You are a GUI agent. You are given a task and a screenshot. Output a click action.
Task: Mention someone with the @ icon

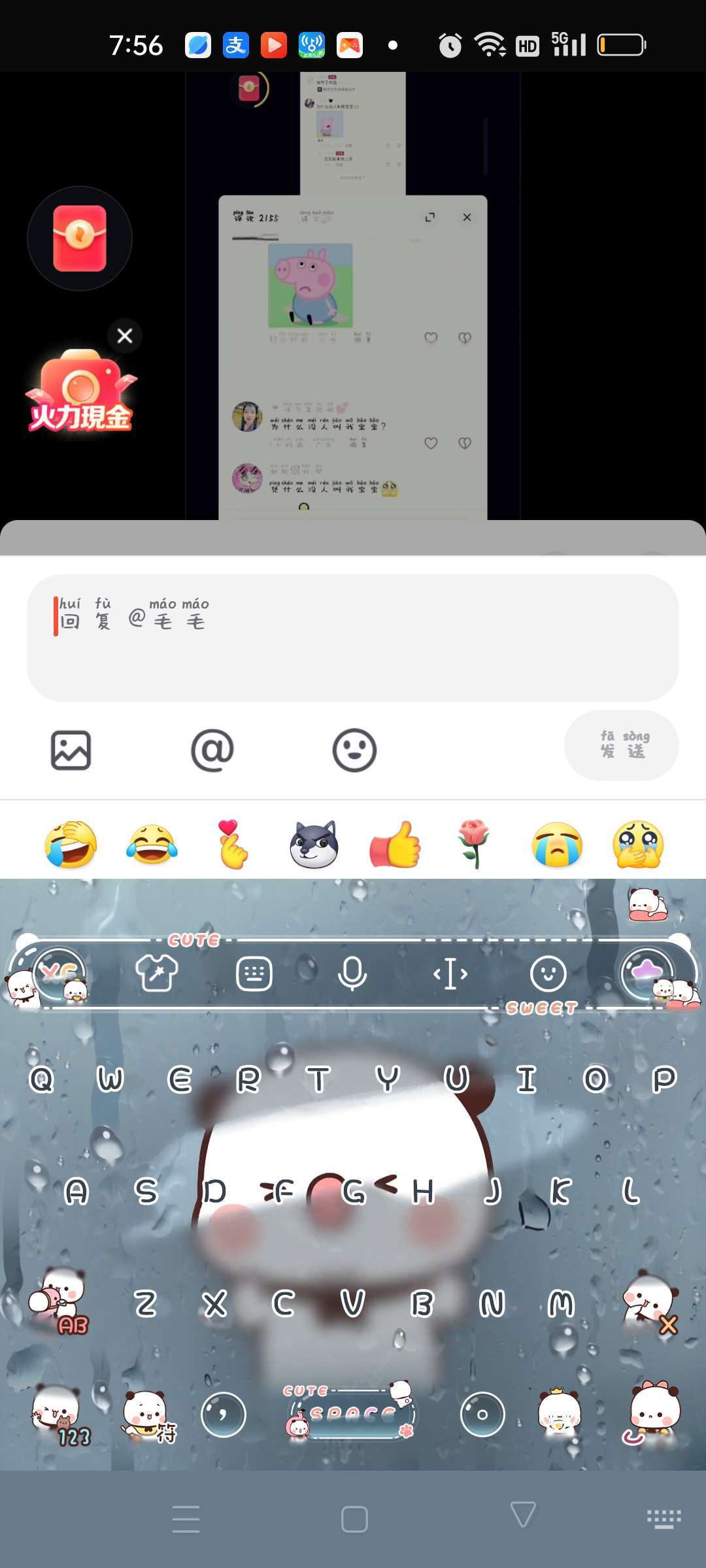tap(212, 750)
